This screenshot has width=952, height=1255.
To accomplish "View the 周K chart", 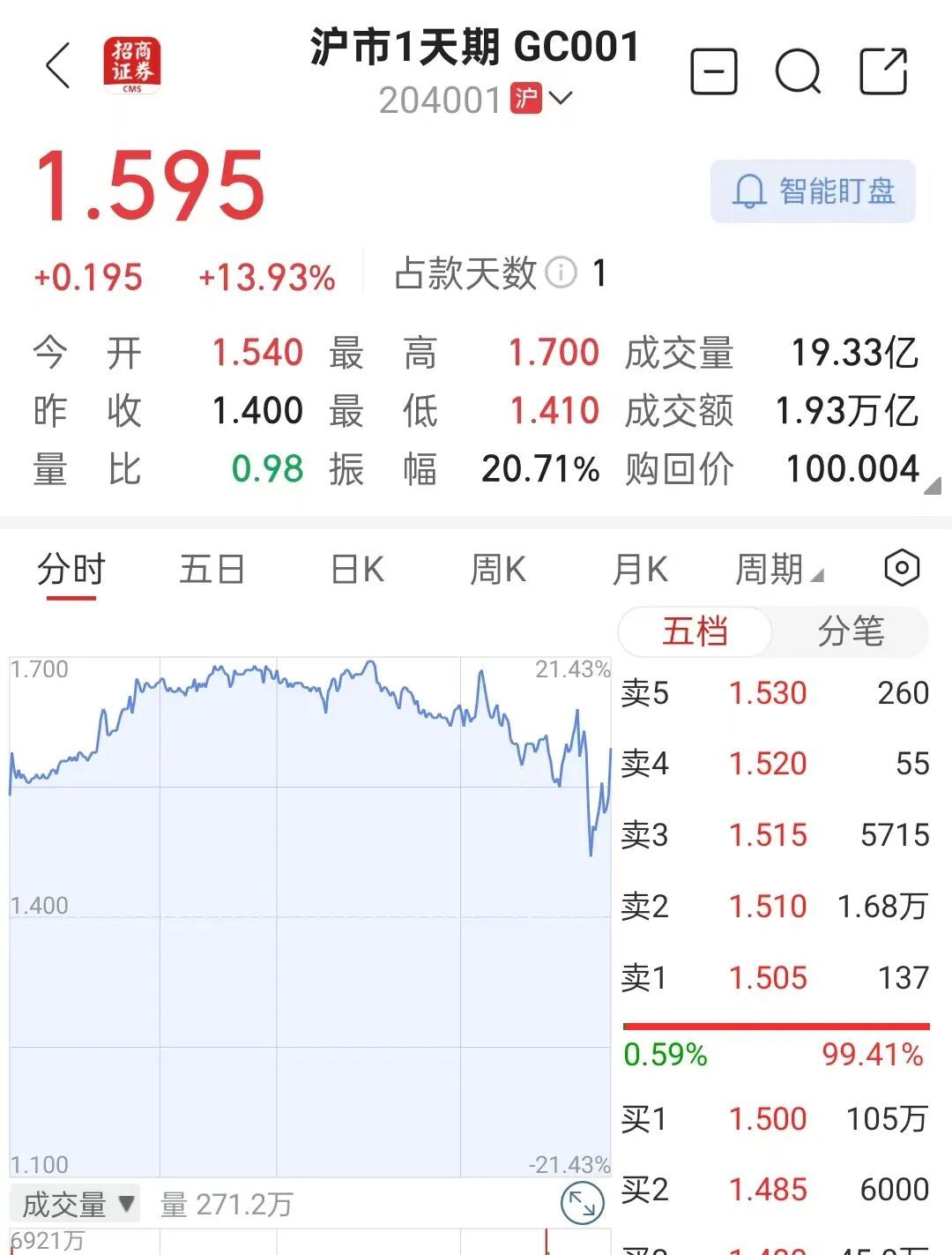I will pos(498,570).
